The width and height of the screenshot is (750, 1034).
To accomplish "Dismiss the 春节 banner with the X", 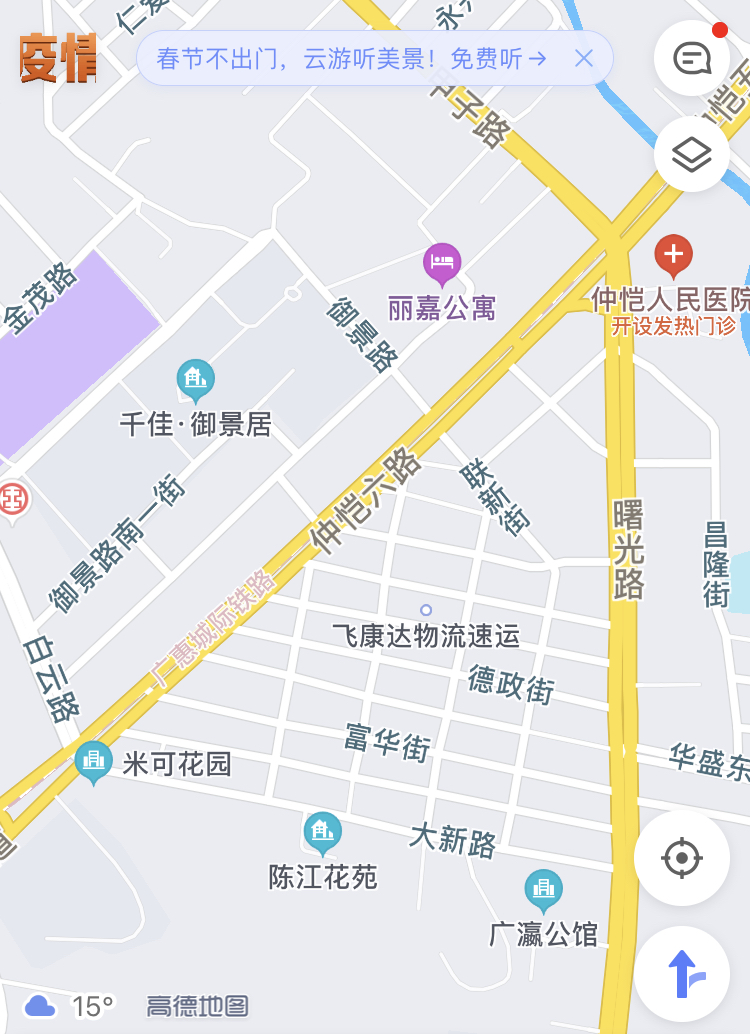I will tap(584, 58).
